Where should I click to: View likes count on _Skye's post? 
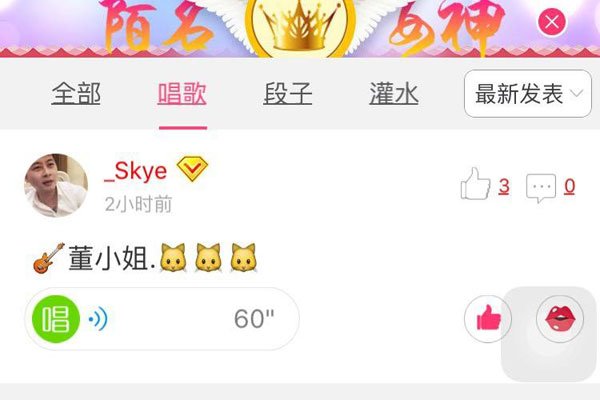tap(485, 185)
